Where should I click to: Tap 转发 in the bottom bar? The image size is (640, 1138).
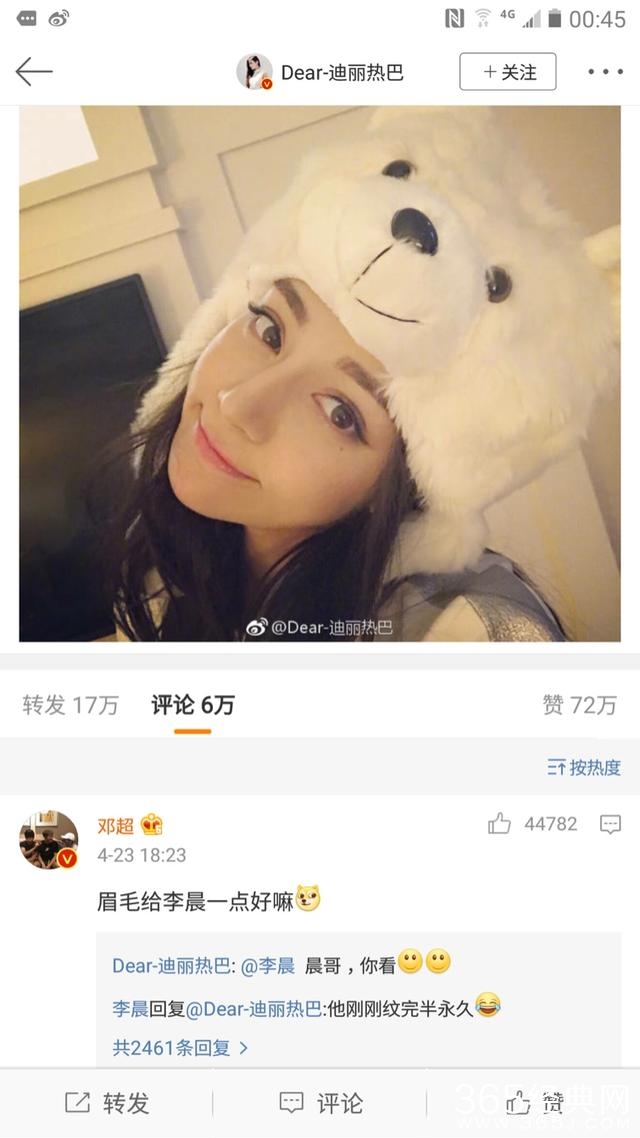tap(108, 1103)
